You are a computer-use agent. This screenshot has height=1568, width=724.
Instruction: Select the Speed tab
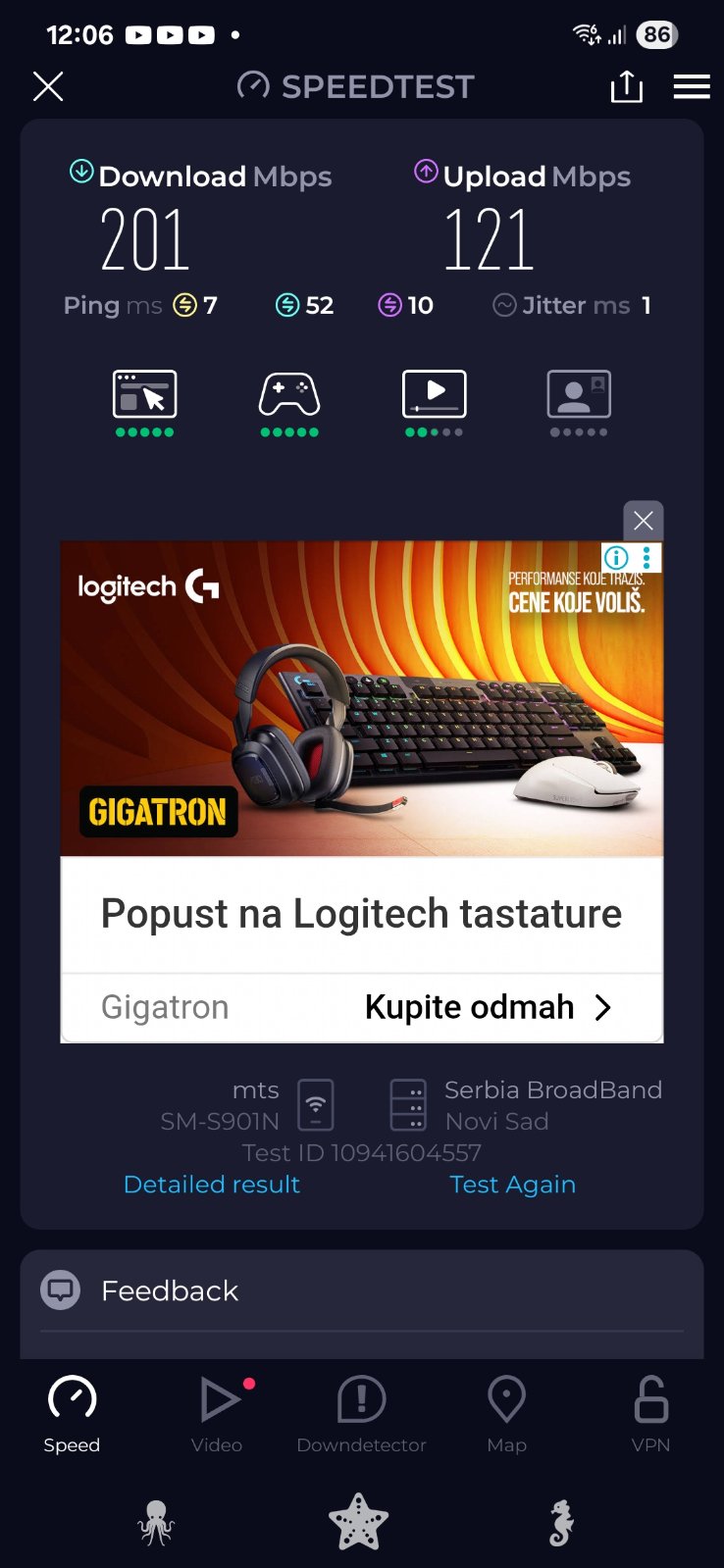pyautogui.click(x=72, y=1414)
